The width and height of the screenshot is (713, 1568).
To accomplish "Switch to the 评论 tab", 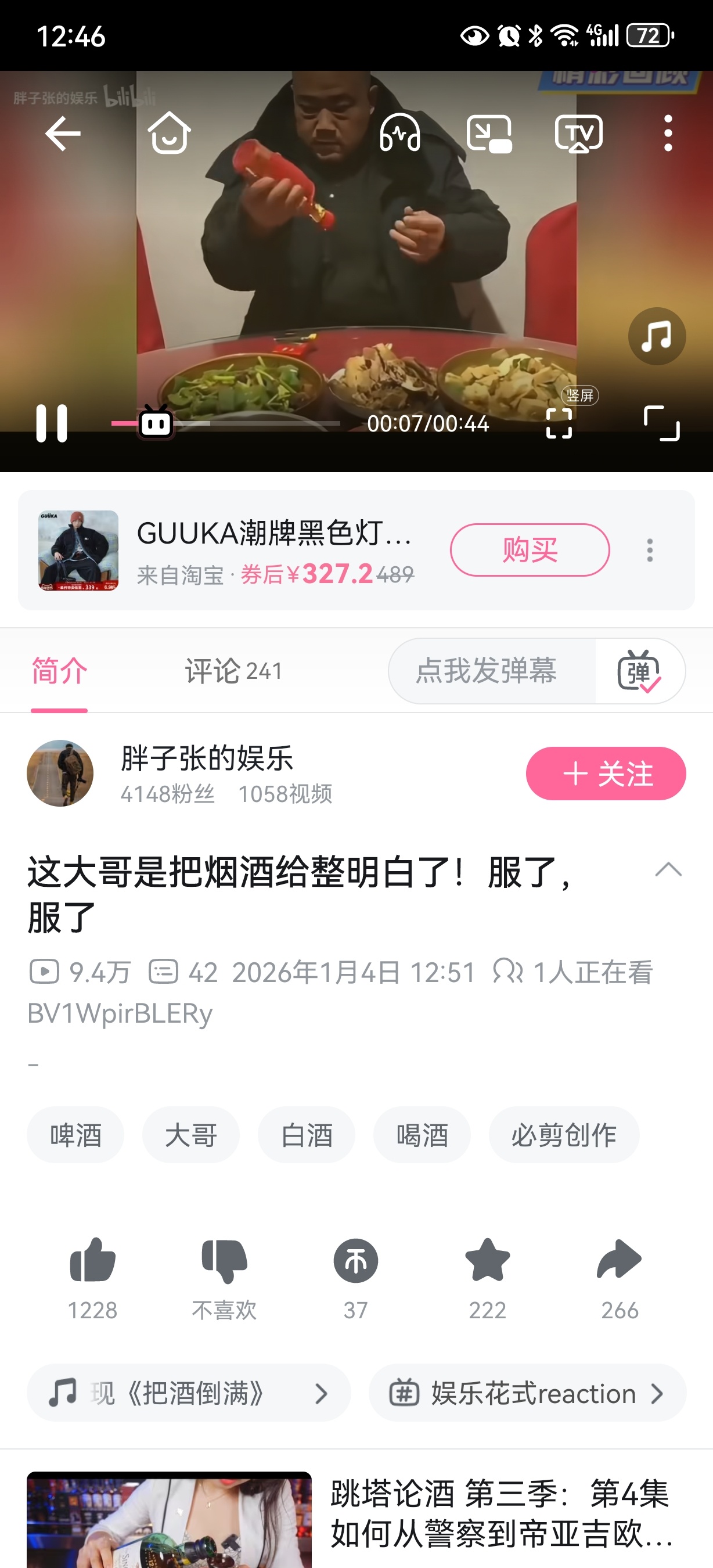I will pyautogui.click(x=233, y=671).
